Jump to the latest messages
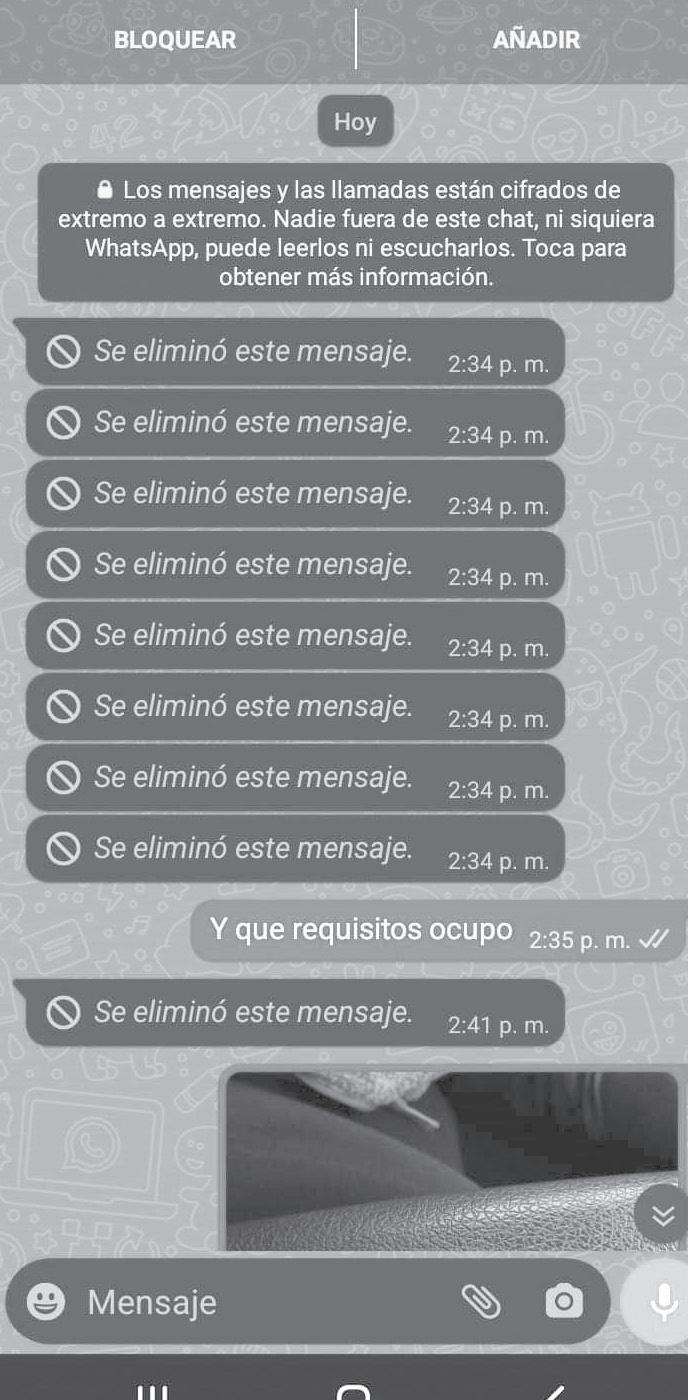Image resolution: width=688 pixels, height=1400 pixels. pos(661,1215)
